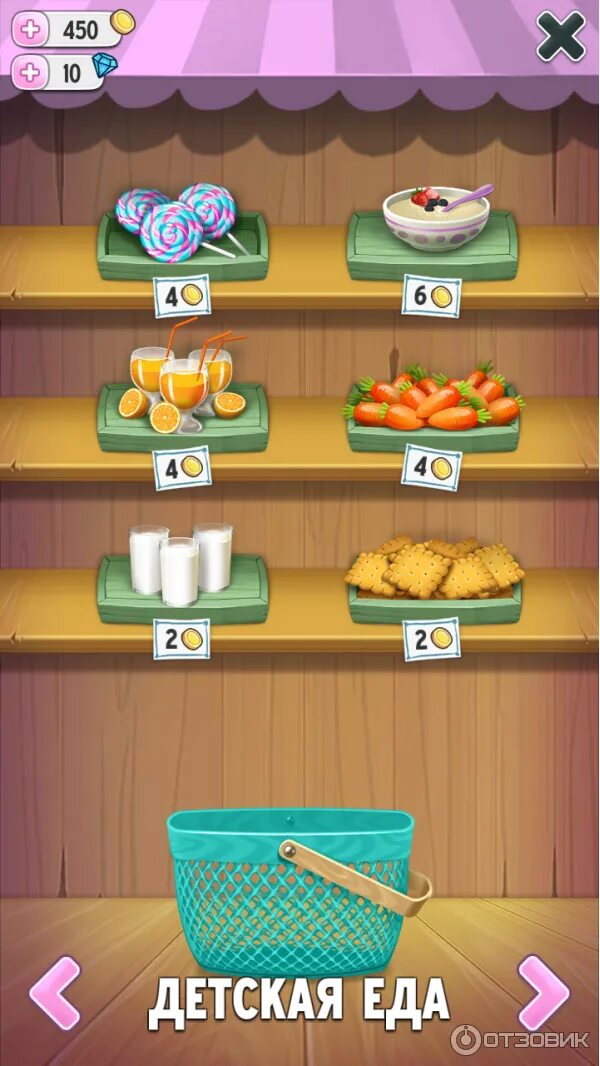Close the shop with the X button
This screenshot has height=1066, width=600.
(x=561, y=36)
